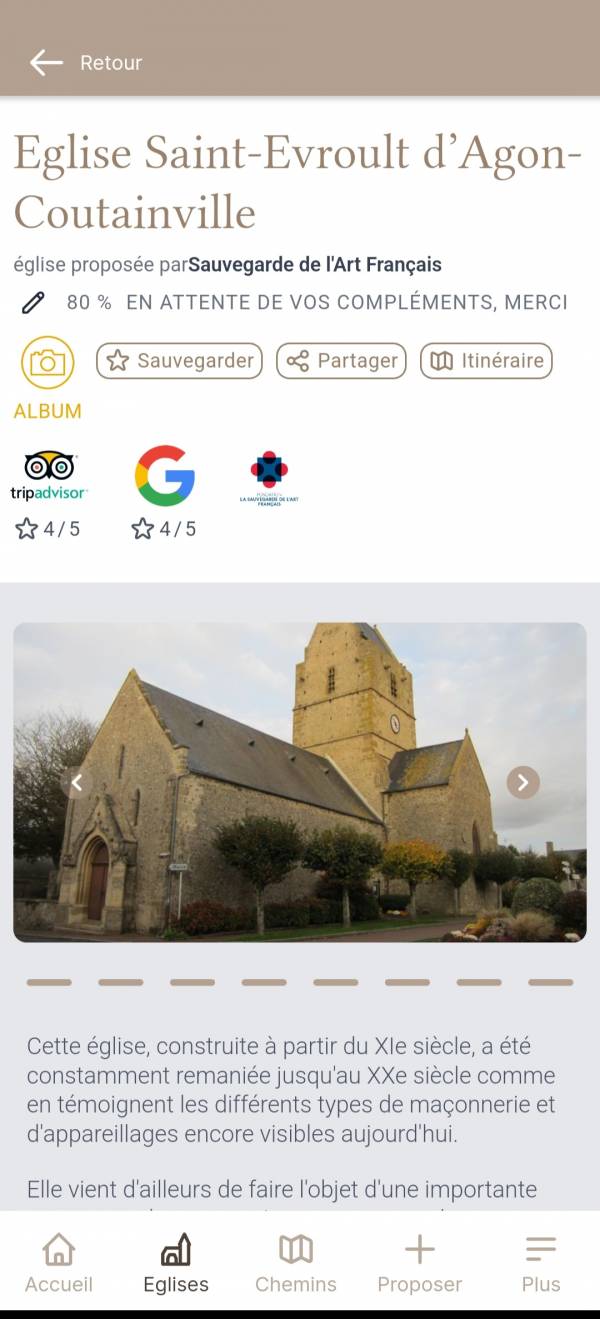Go to the Proposer tab
Screen dimensions: 600x1319
pyautogui.click(x=419, y=1263)
